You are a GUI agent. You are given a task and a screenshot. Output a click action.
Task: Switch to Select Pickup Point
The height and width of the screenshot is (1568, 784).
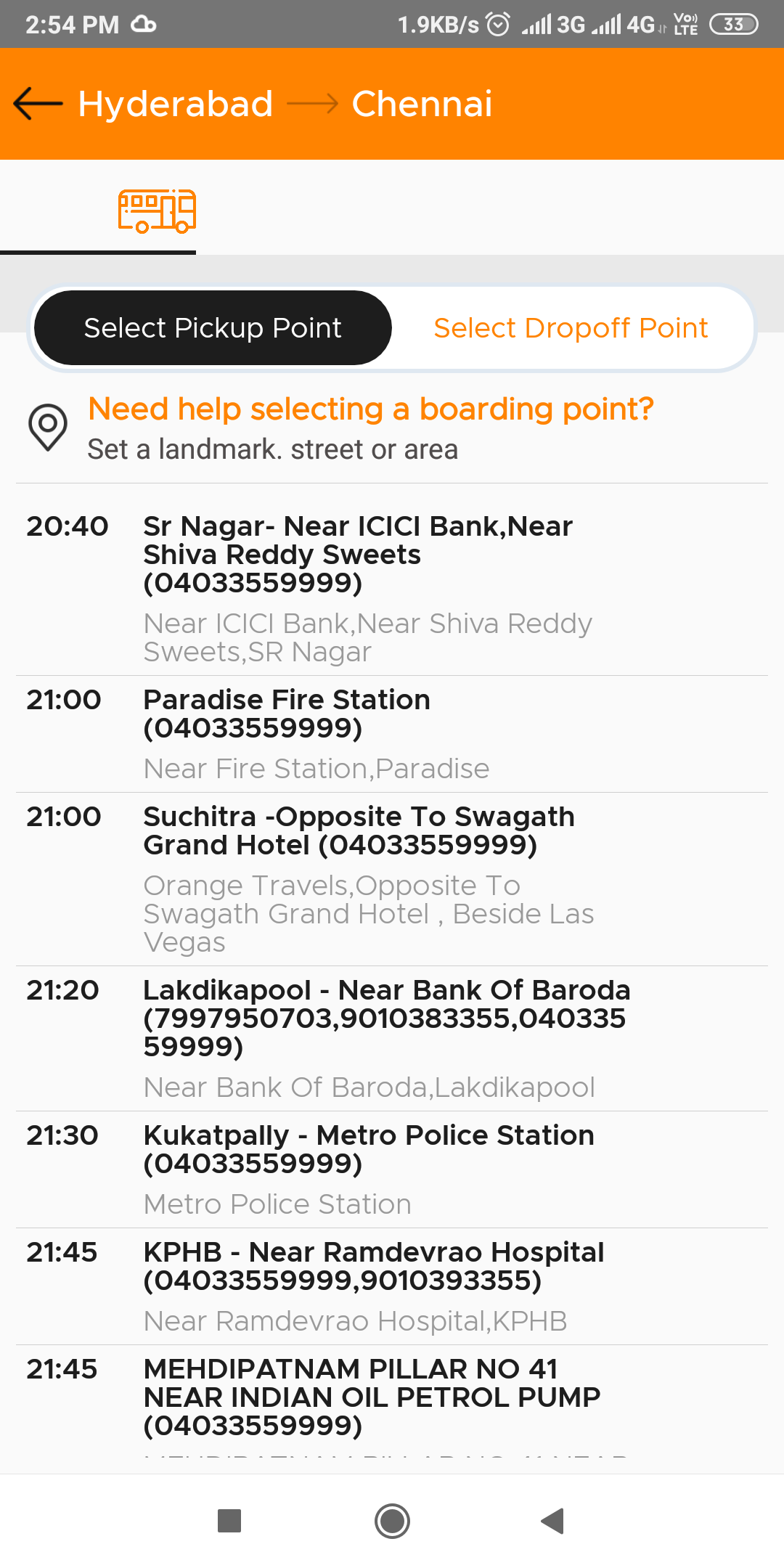[x=213, y=328]
